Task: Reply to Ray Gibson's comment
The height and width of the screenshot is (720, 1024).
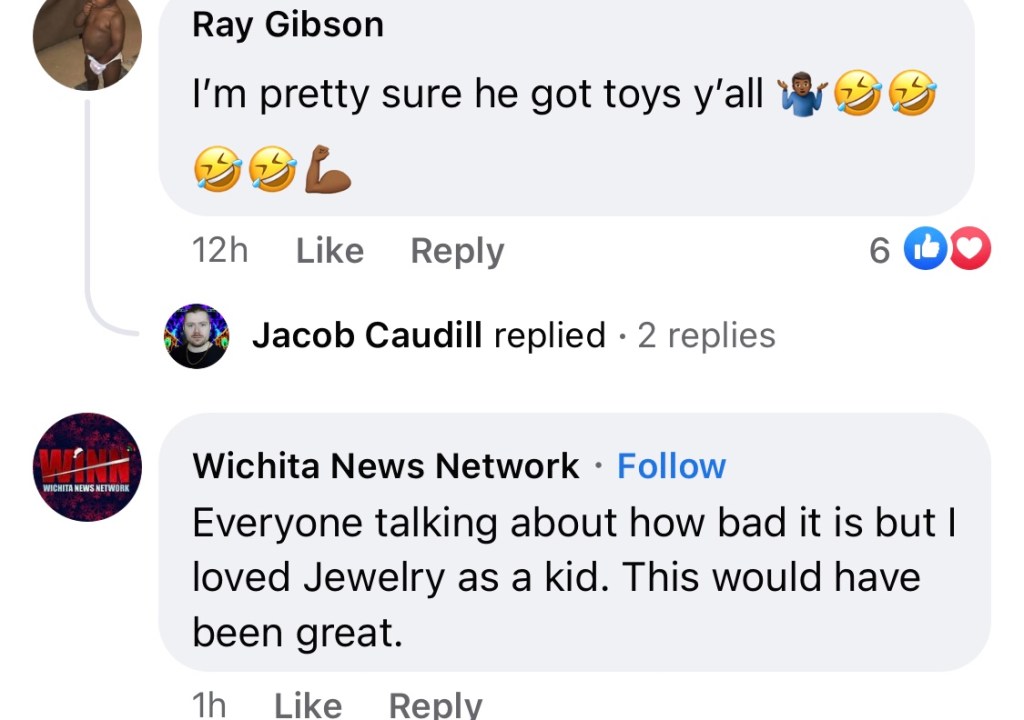Action: [457, 251]
